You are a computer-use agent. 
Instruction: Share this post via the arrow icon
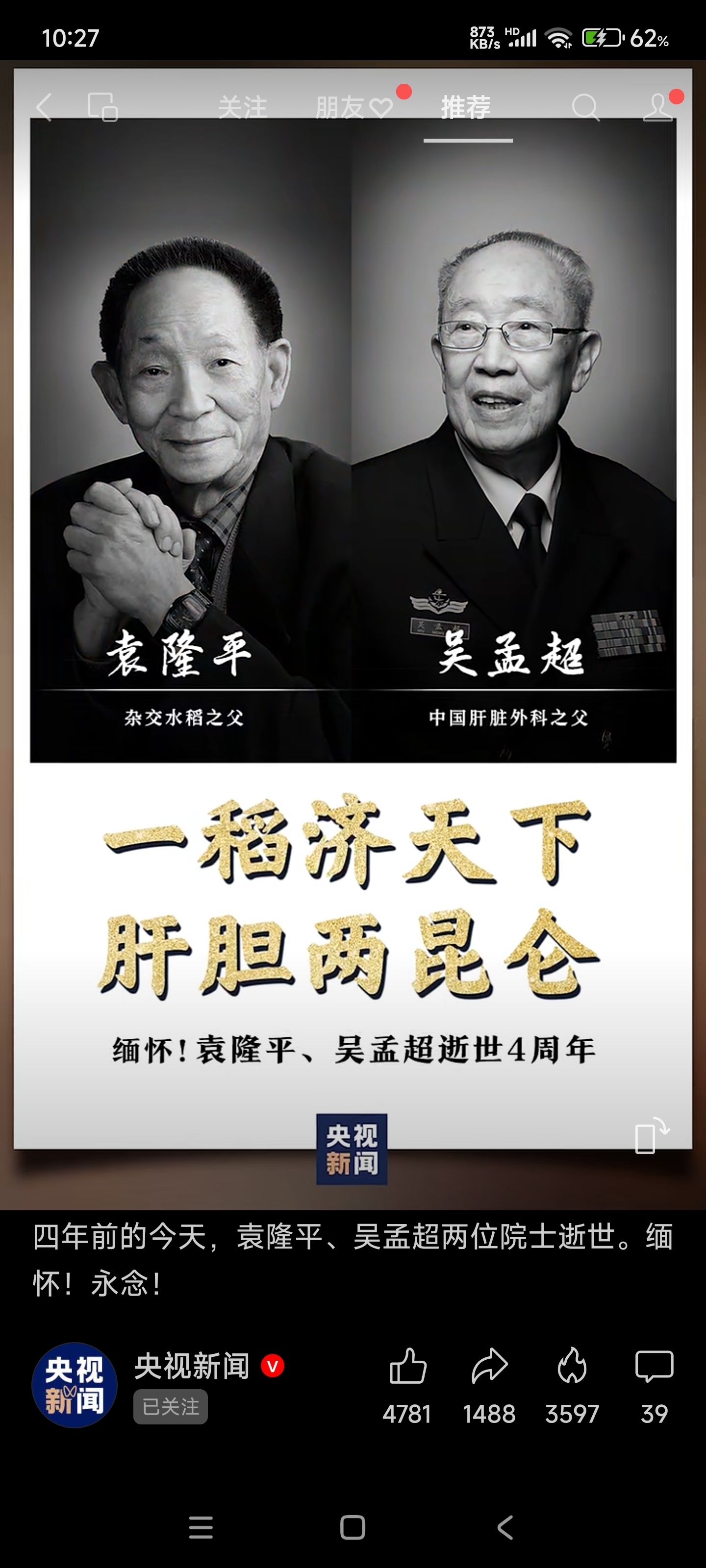(489, 1367)
